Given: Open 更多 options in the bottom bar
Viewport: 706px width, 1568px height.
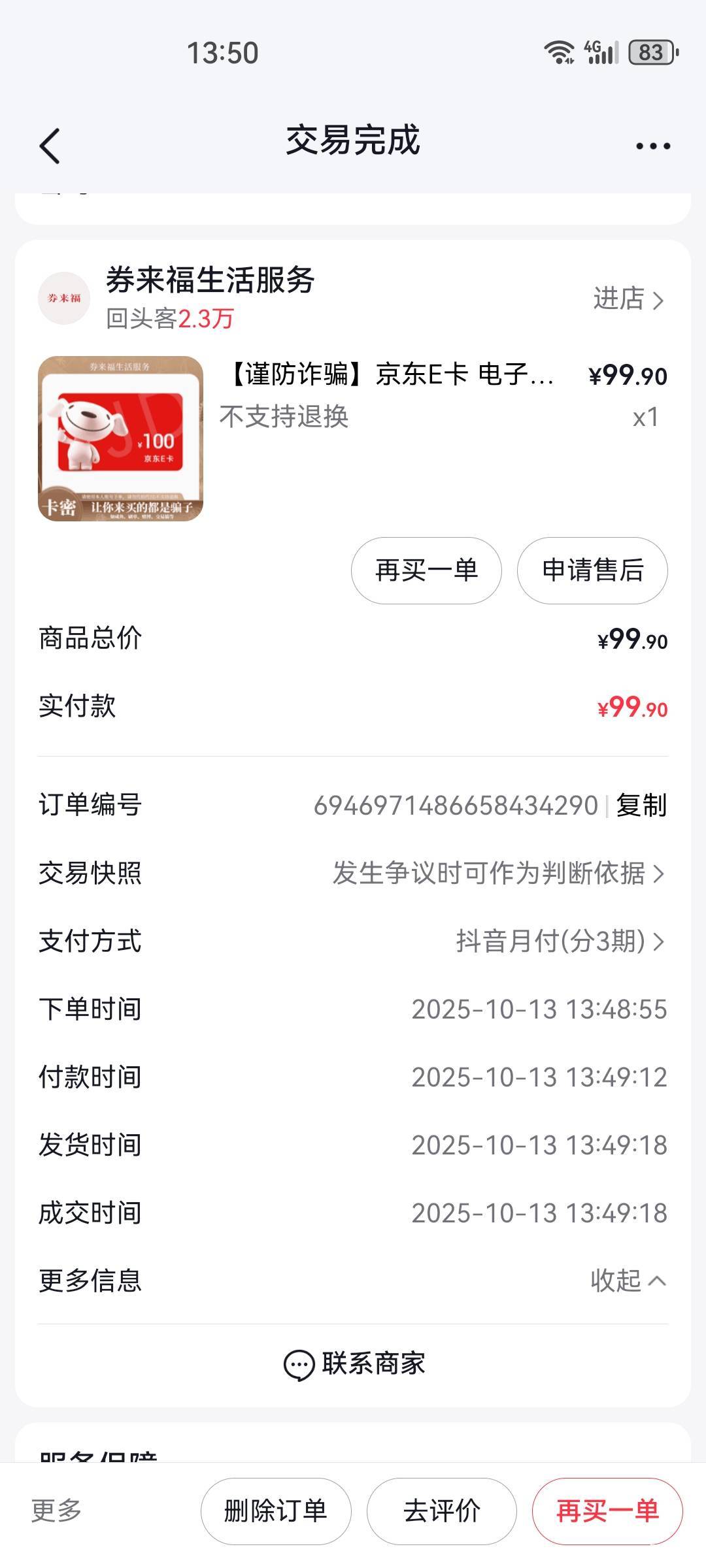Looking at the screenshot, I should (57, 1510).
